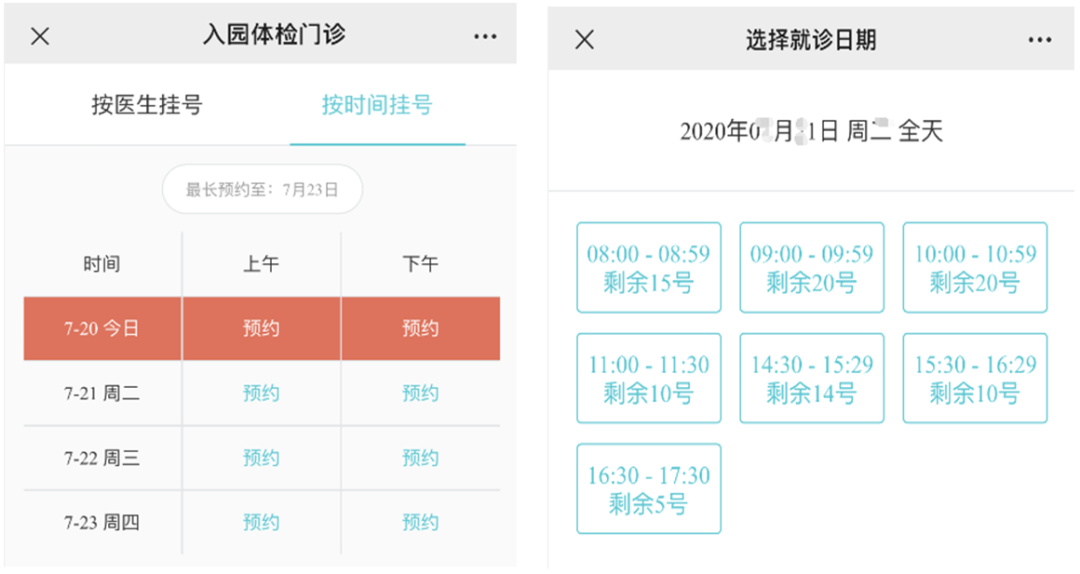Book 7-21 周二 morning 预约
Viewport: 1080px width, 574px height.
[261, 393]
